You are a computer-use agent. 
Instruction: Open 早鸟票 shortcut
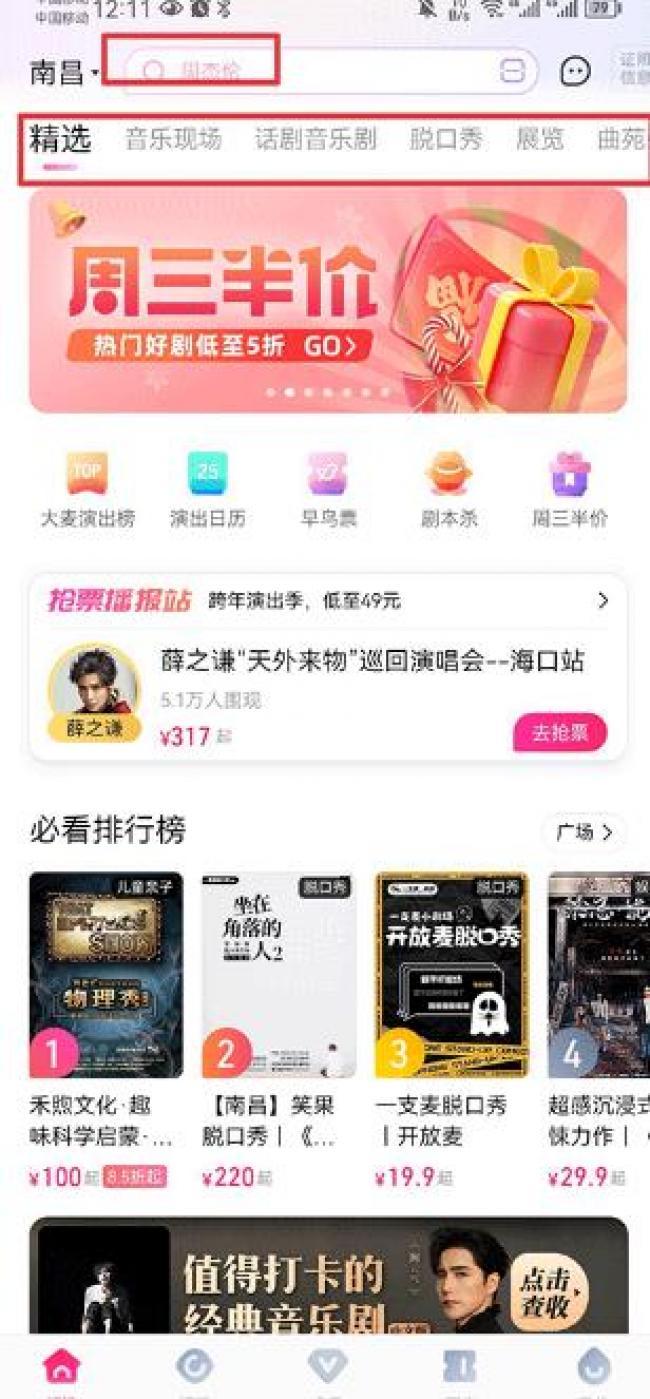coord(327,490)
